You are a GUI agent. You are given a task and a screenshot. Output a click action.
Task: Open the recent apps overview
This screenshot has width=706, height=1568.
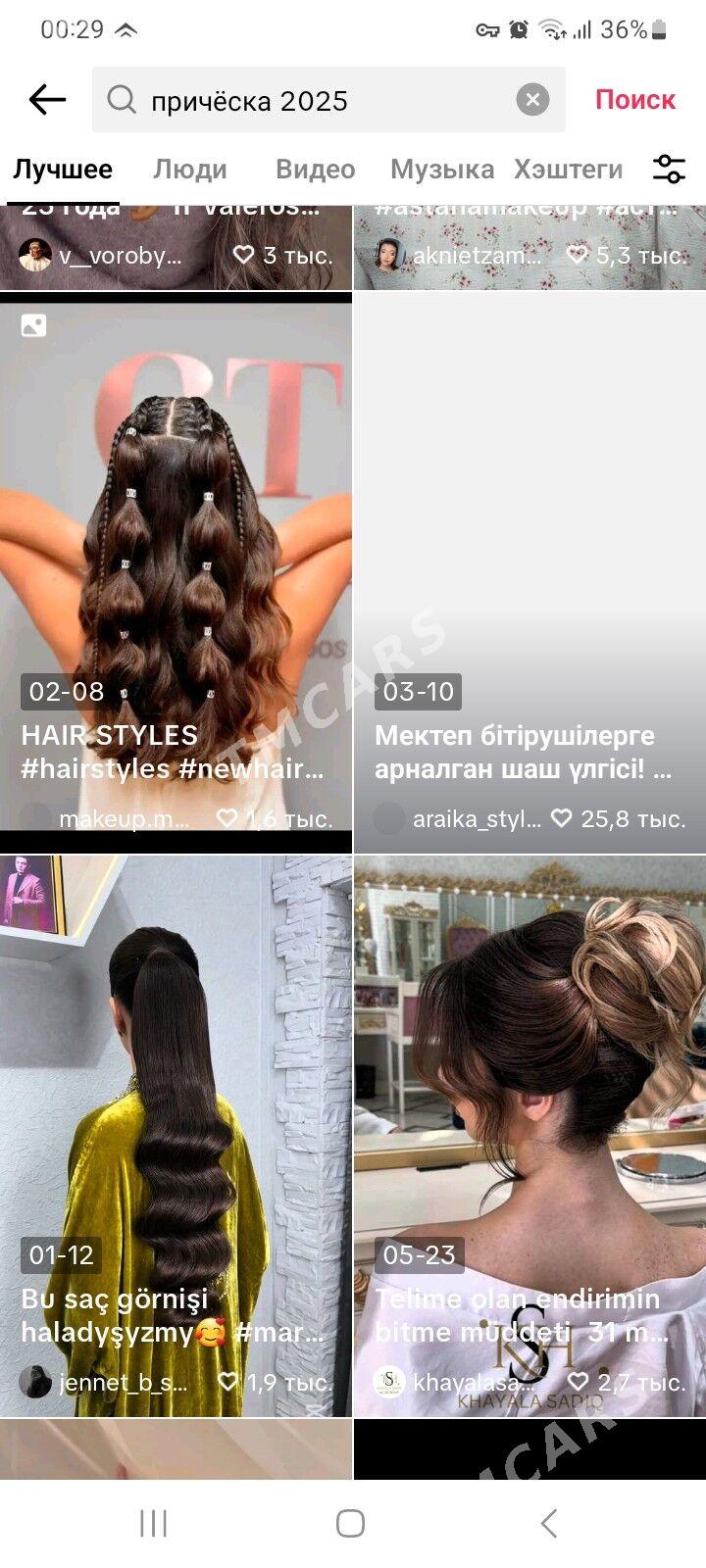click(154, 1523)
